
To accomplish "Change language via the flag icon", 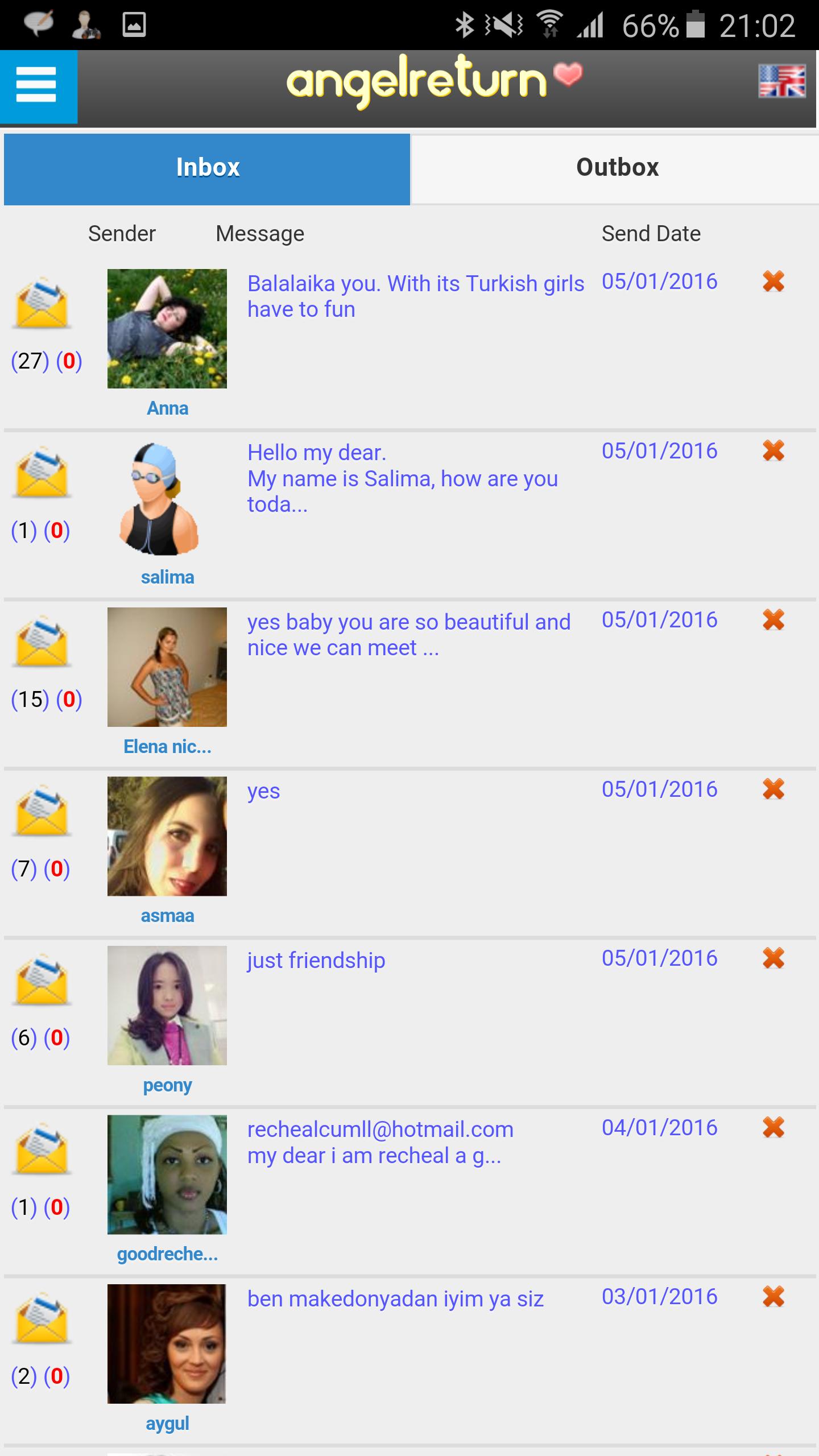I will pyautogui.click(x=782, y=81).
